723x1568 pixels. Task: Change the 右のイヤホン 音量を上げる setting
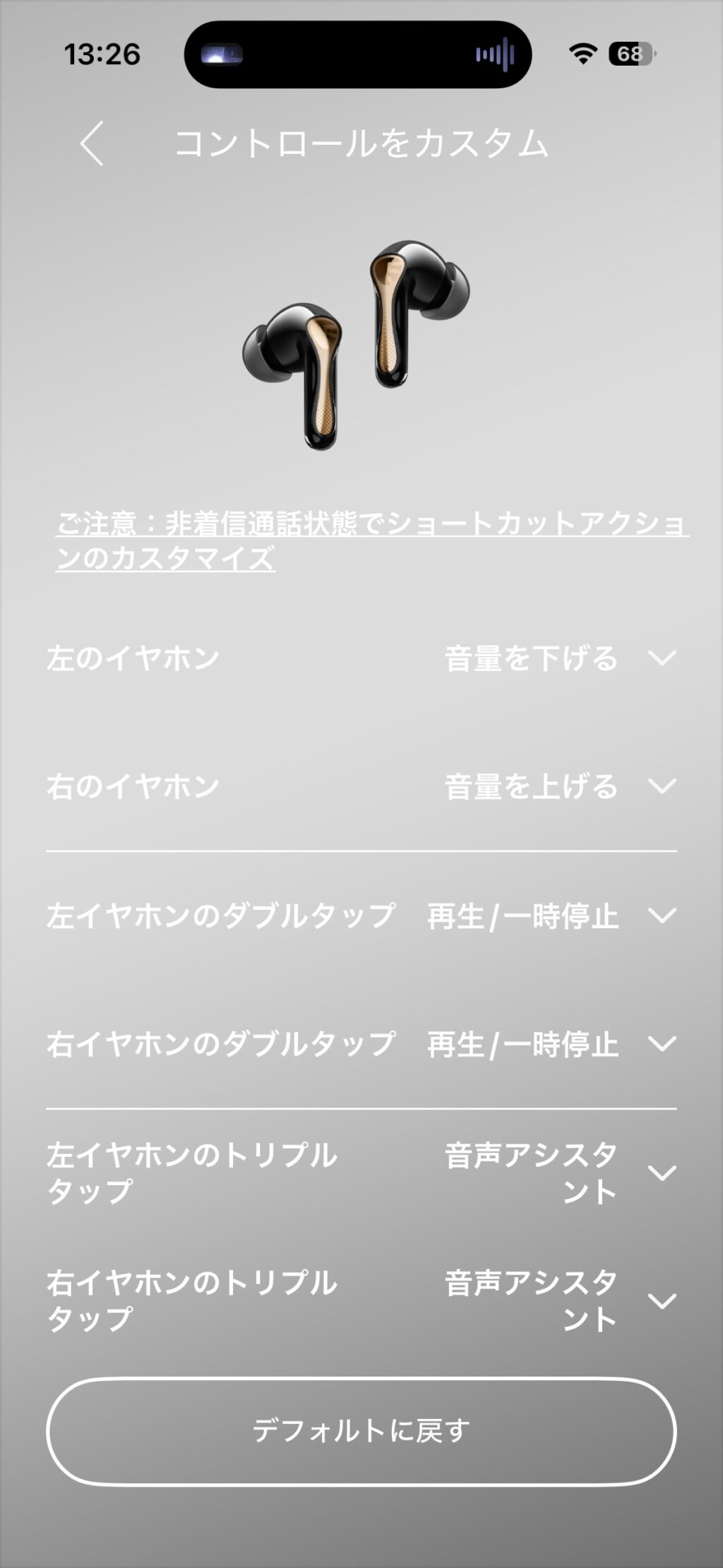[661, 786]
